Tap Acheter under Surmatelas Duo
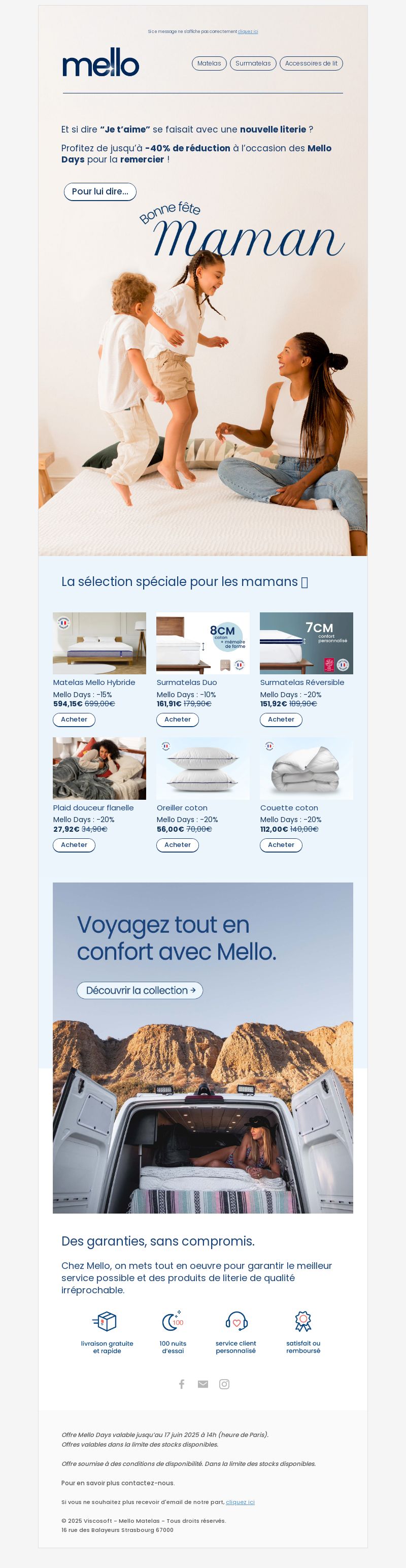This screenshot has height=1568, width=406. point(177,720)
